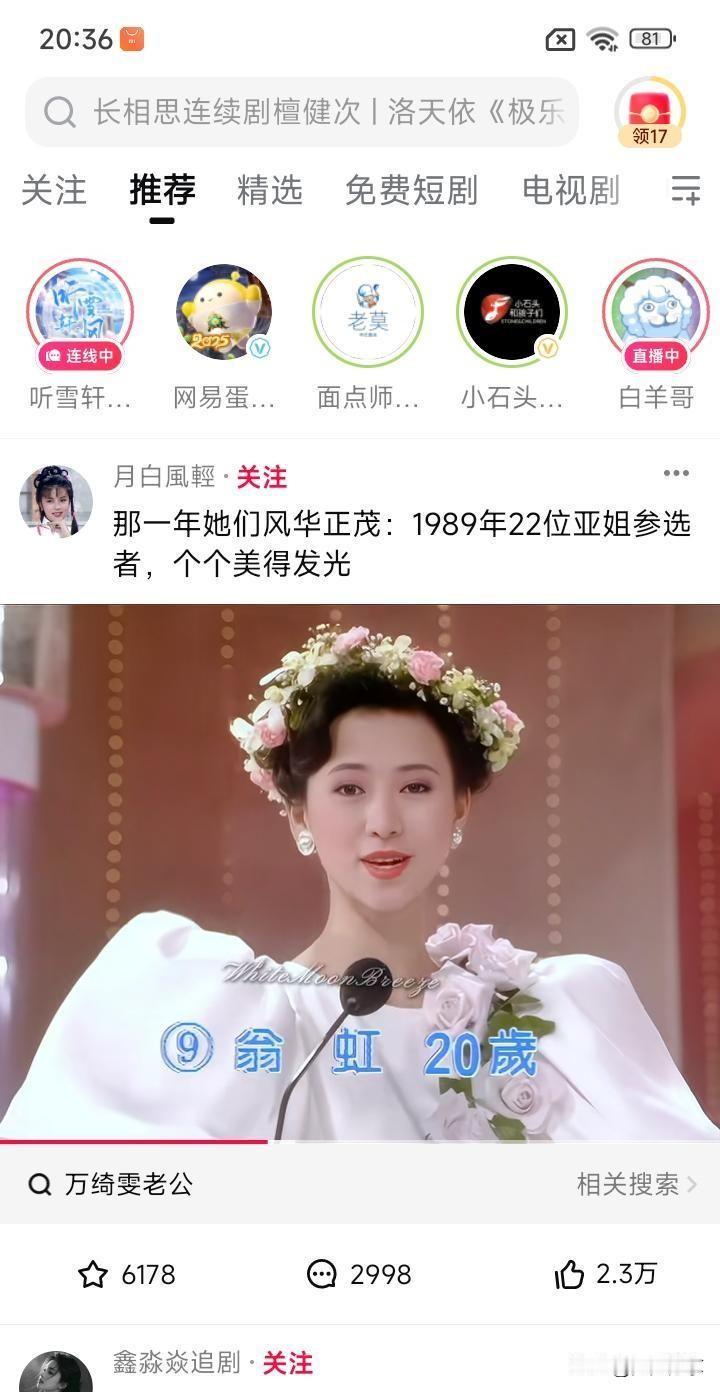
Task: Enter 白羊哥's 直播中 live room avatar
Action: pyautogui.click(x=654, y=312)
